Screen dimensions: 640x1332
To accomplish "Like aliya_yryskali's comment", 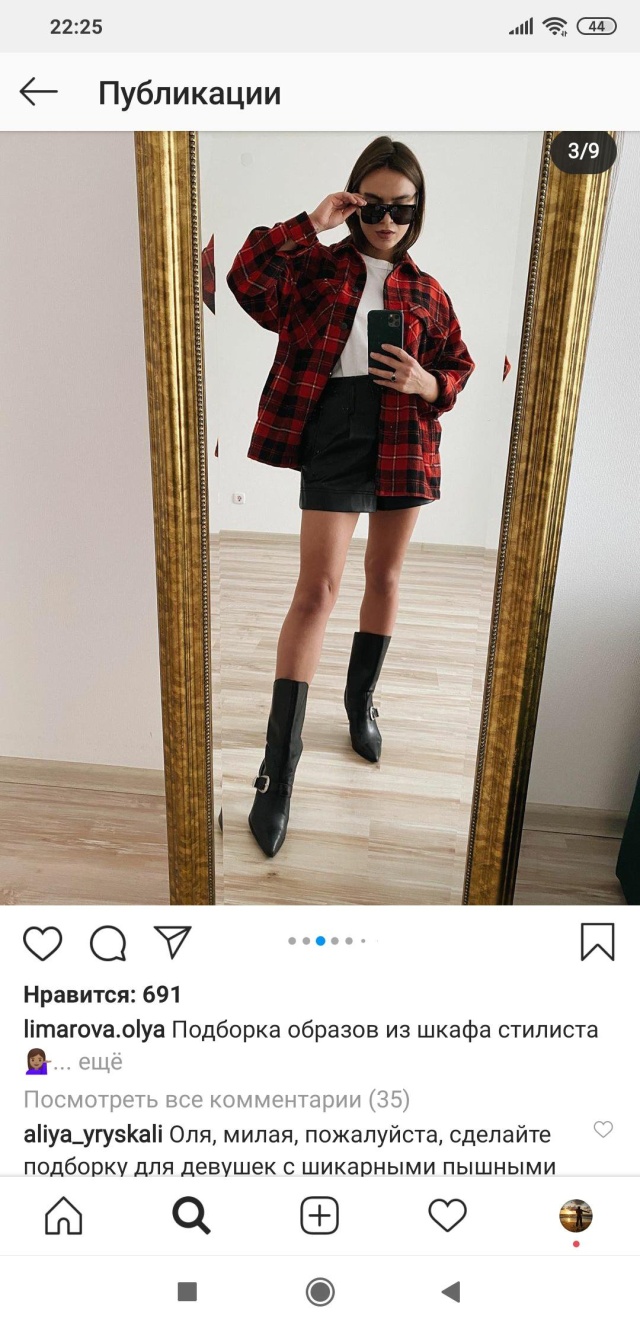I will 603,1129.
